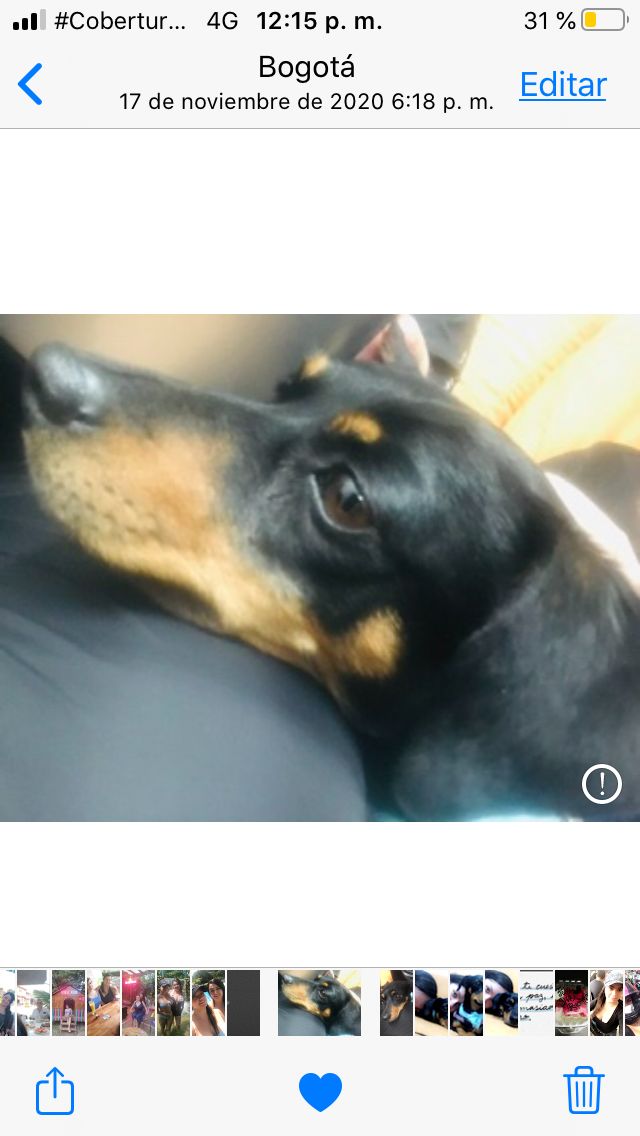Image resolution: width=640 pixels, height=1136 pixels.
Task: Open the exclamation warning badge on the photo
Action: pyautogui.click(x=602, y=783)
